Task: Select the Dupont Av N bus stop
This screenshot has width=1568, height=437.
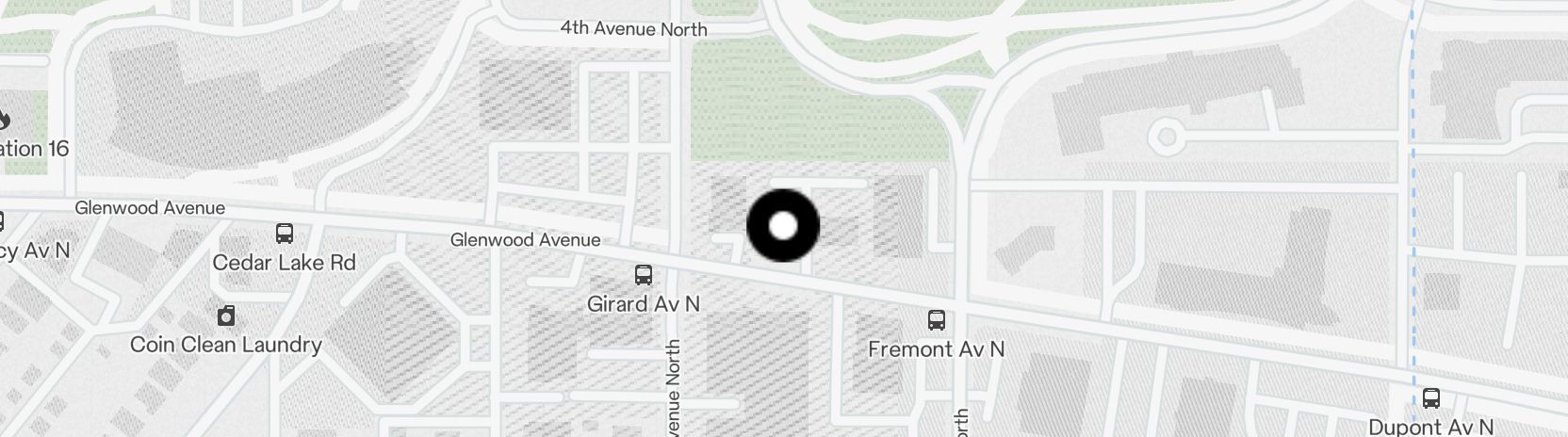Action: tap(1430, 398)
